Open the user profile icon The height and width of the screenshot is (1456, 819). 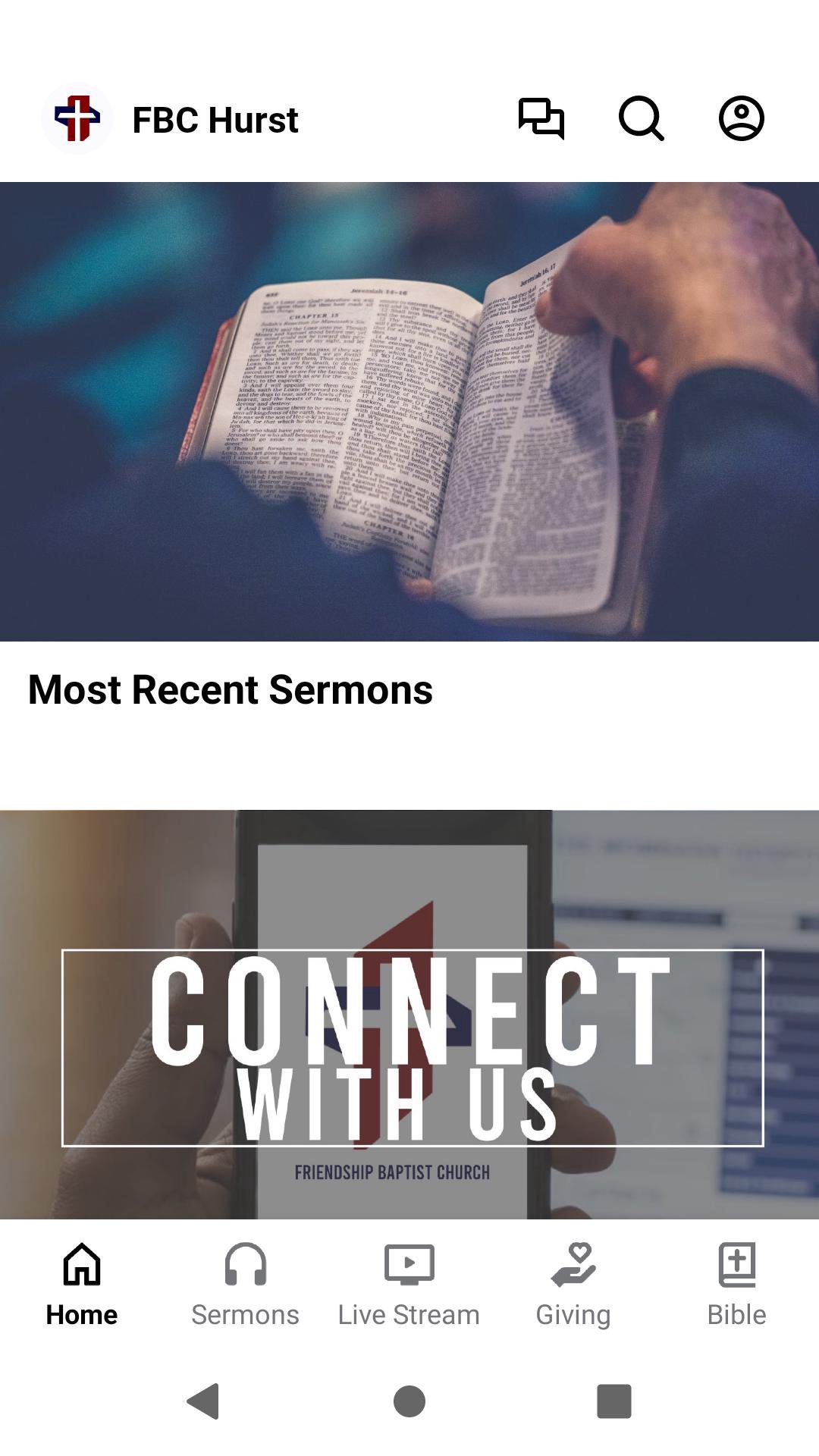click(741, 119)
